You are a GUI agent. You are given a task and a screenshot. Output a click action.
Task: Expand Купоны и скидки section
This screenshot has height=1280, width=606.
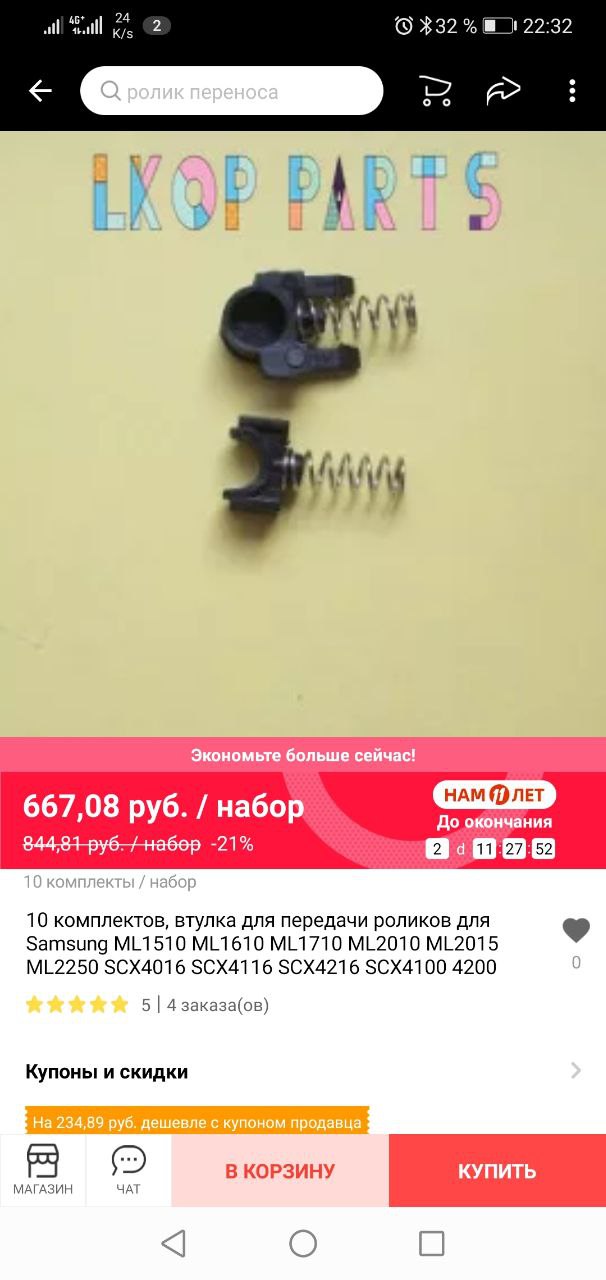point(303,1072)
